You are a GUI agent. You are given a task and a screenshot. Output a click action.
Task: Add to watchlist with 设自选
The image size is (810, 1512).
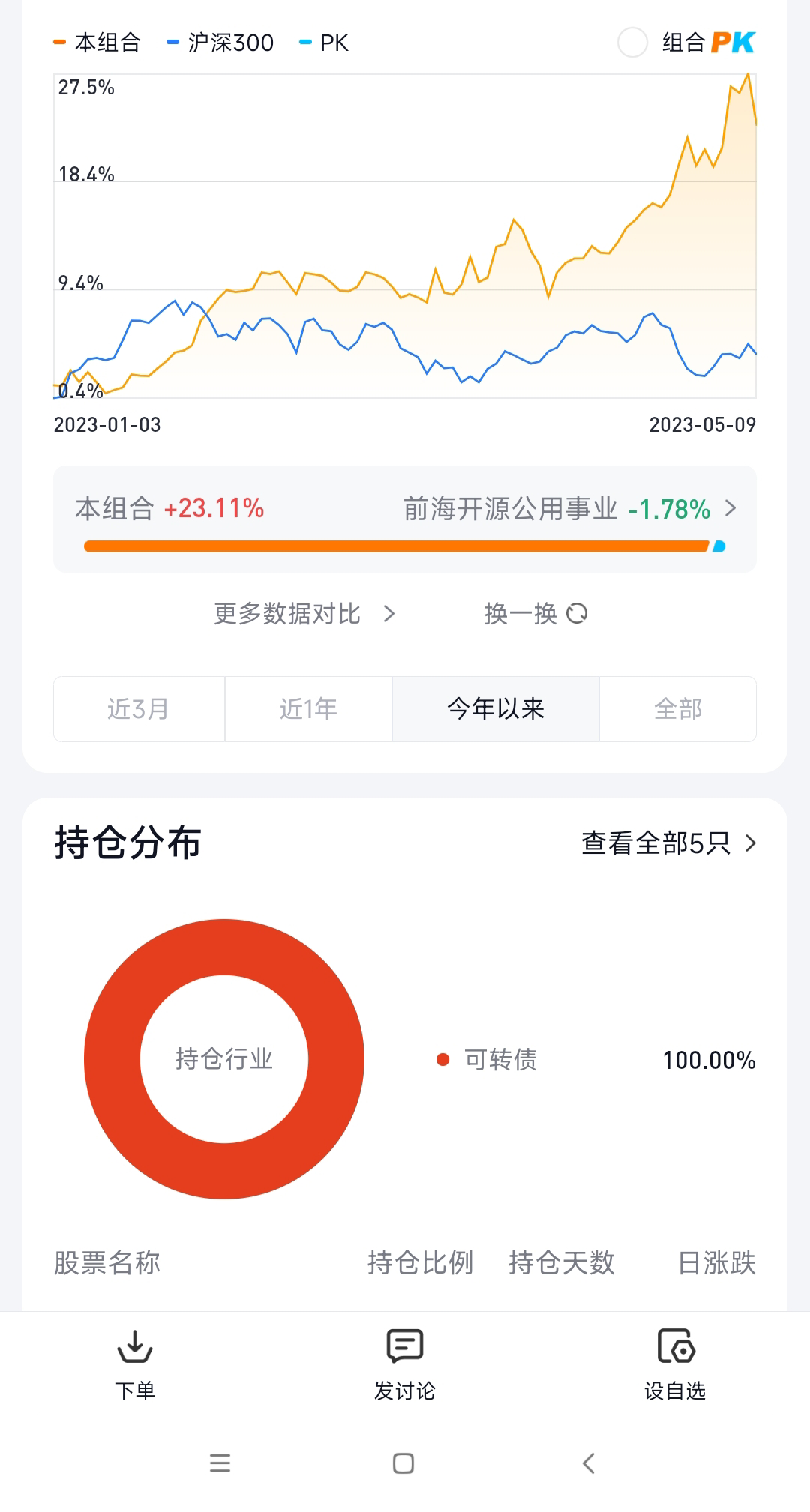click(675, 1364)
